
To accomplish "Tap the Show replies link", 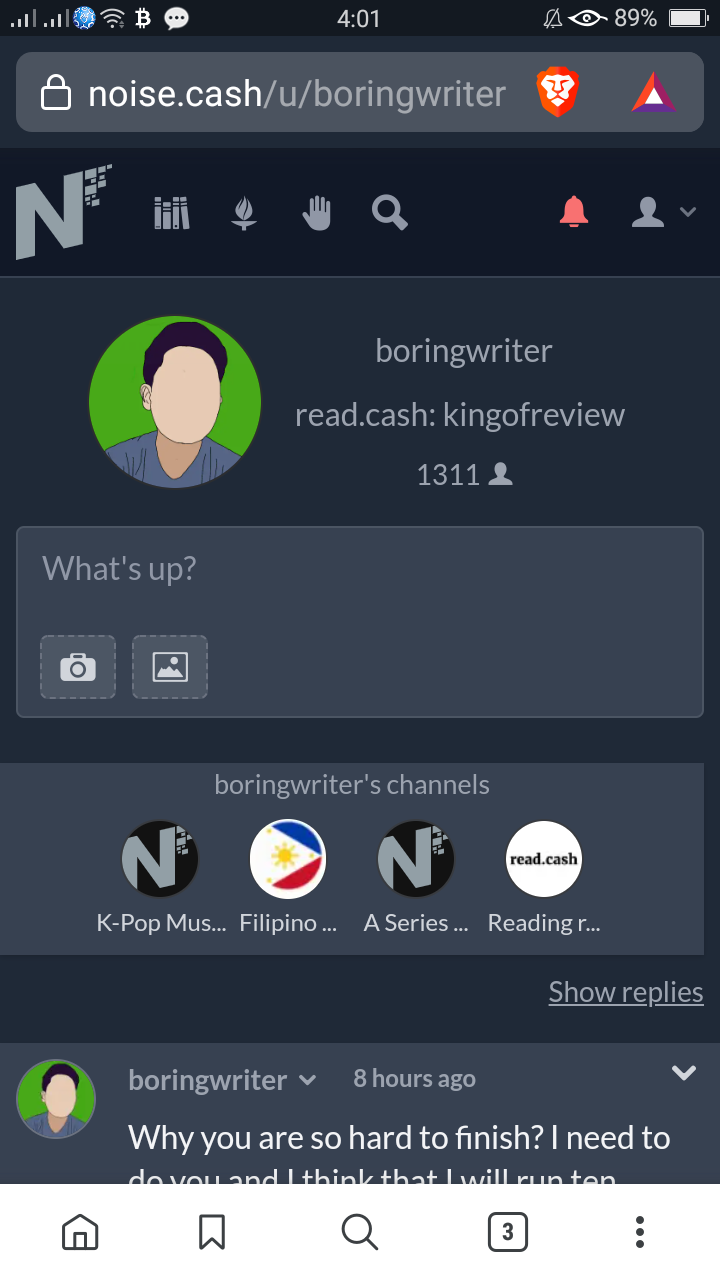I will pyautogui.click(x=626, y=992).
